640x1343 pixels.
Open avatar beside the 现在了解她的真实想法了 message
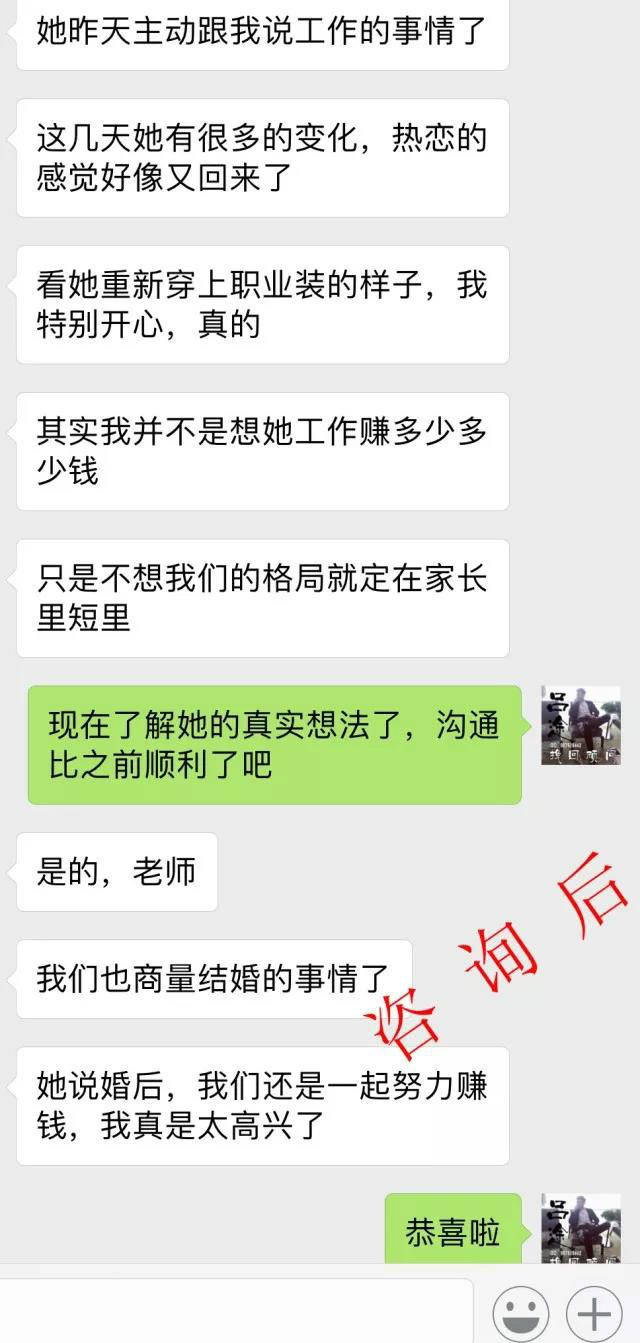click(581, 726)
